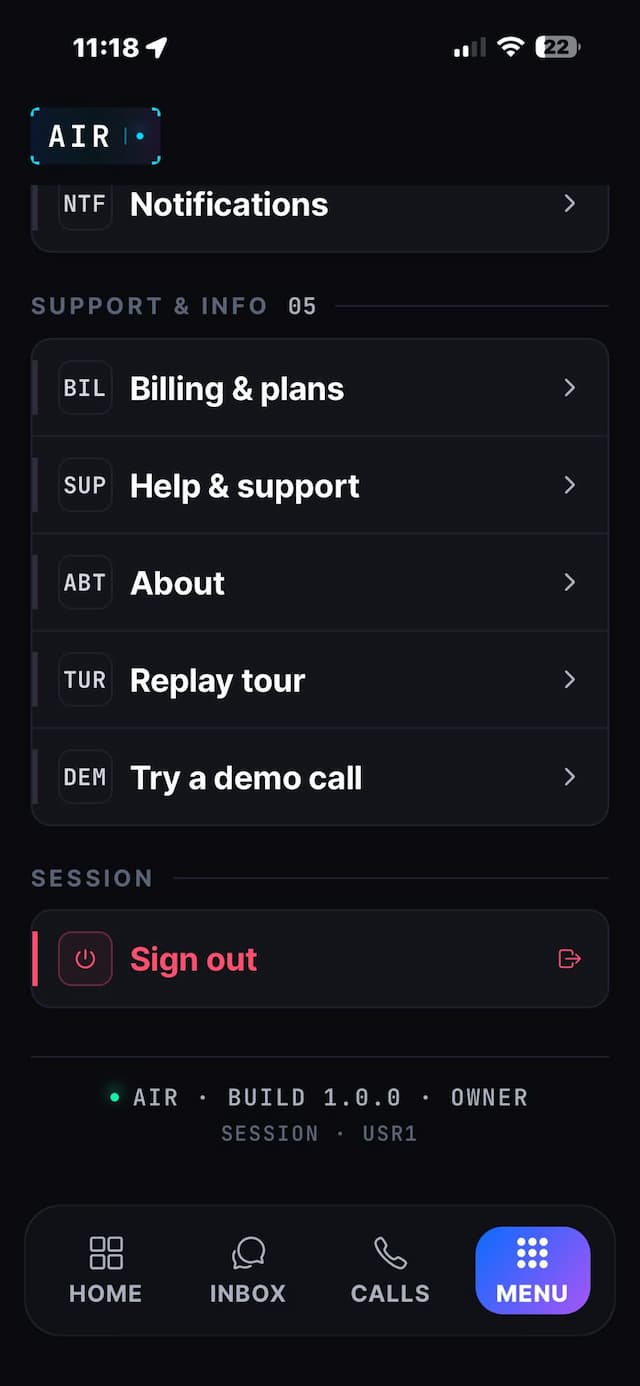Tap Sign out
The image size is (640, 1386).
pyautogui.click(x=320, y=959)
